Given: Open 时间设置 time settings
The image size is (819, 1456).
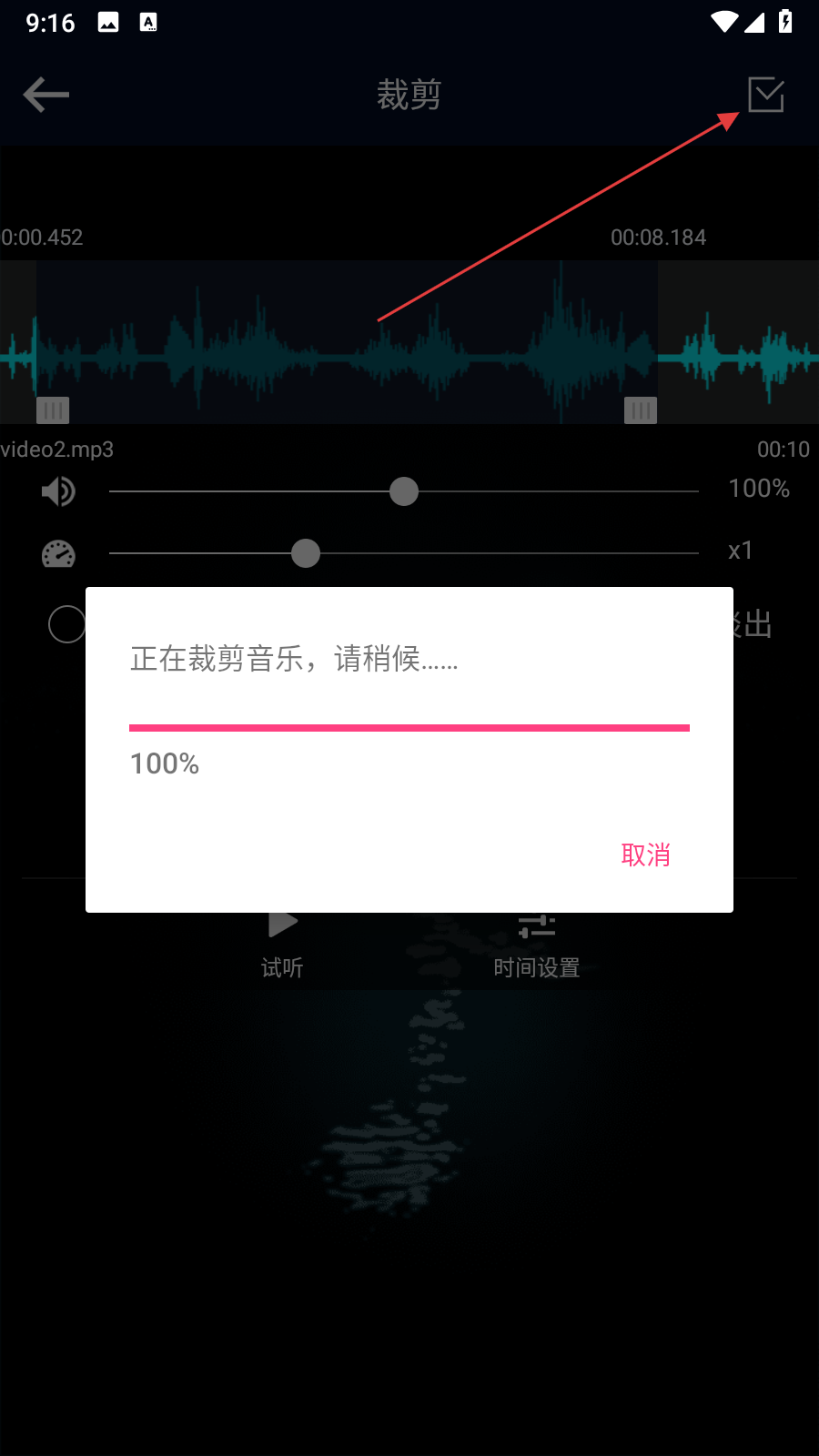Looking at the screenshot, I should [x=537, y=946].
